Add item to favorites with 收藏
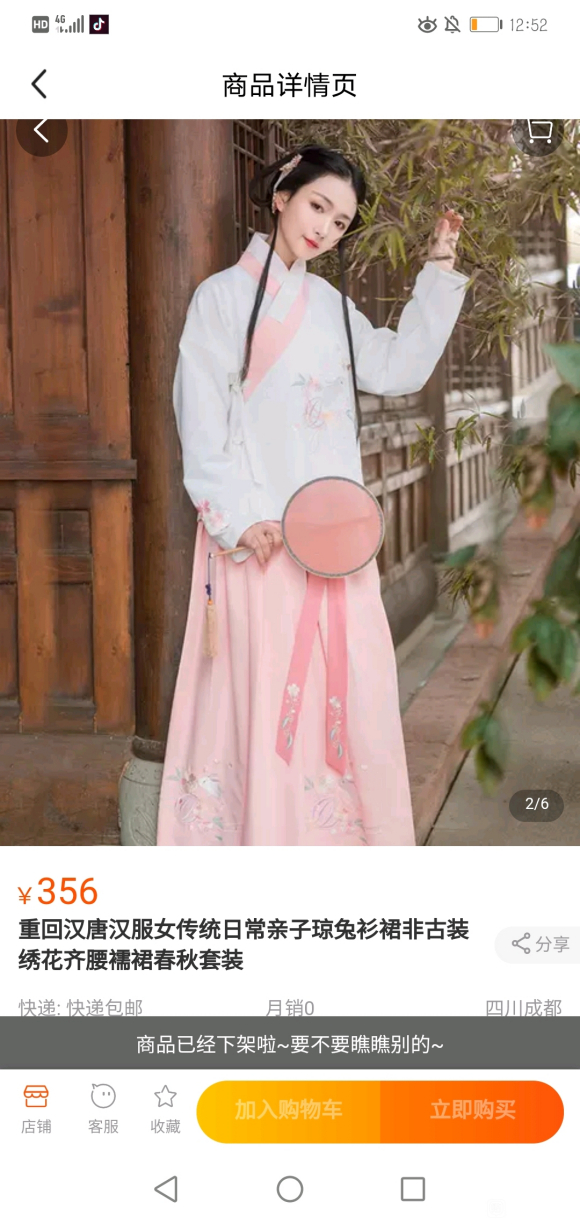The height and width of the screenshot is (1224, 580). (166, 1110)
